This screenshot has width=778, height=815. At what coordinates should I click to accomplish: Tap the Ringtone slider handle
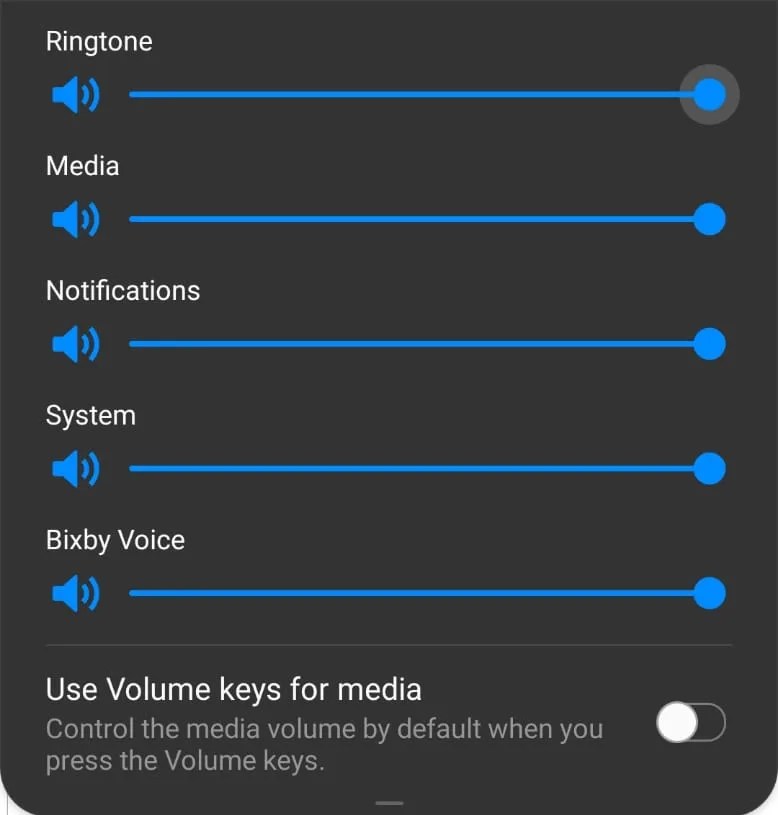(709, 95)
